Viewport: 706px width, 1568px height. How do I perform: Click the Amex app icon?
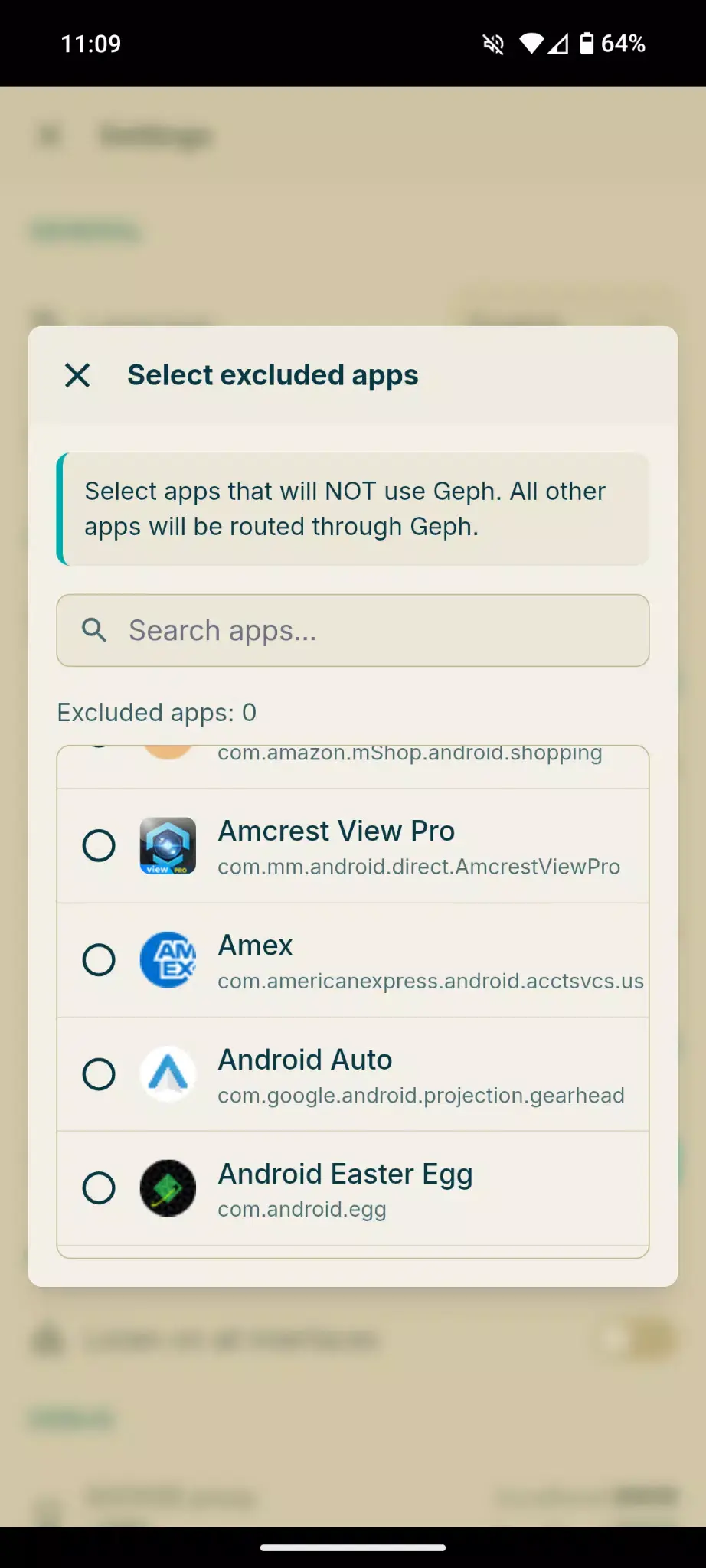coord(167,960)
